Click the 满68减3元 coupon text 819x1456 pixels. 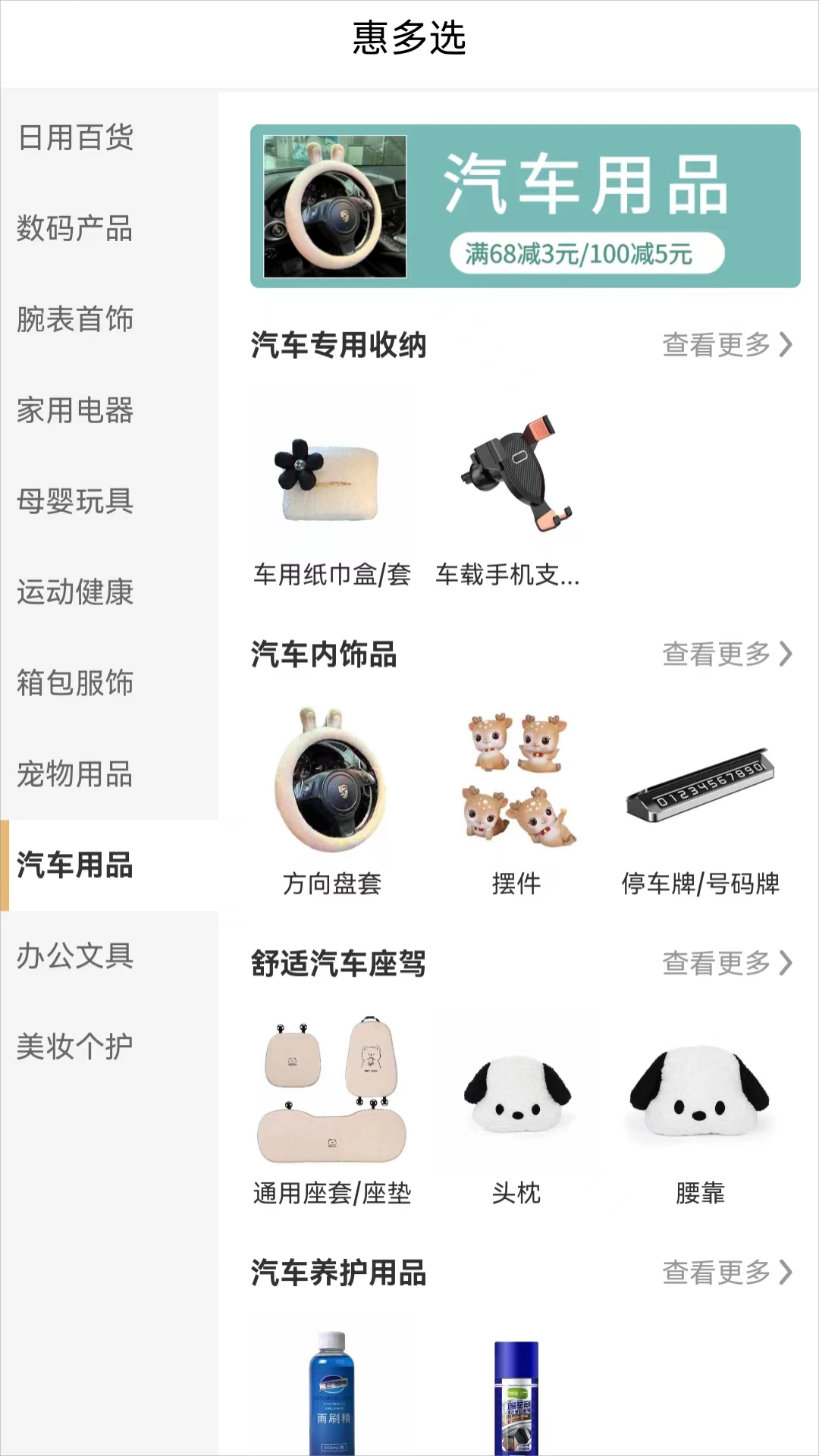coord(586,252)
